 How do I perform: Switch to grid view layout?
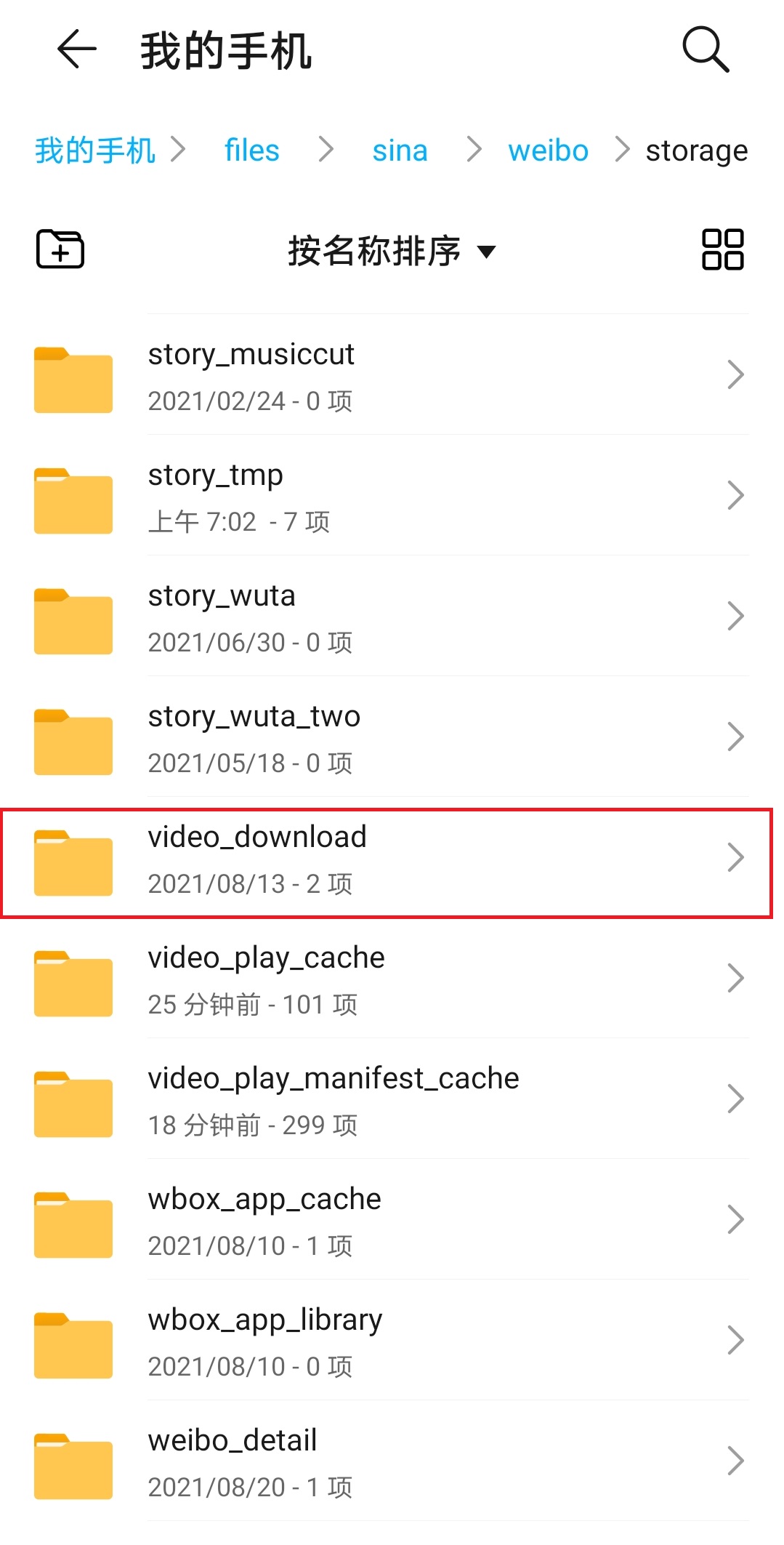(x=722, y=249)
